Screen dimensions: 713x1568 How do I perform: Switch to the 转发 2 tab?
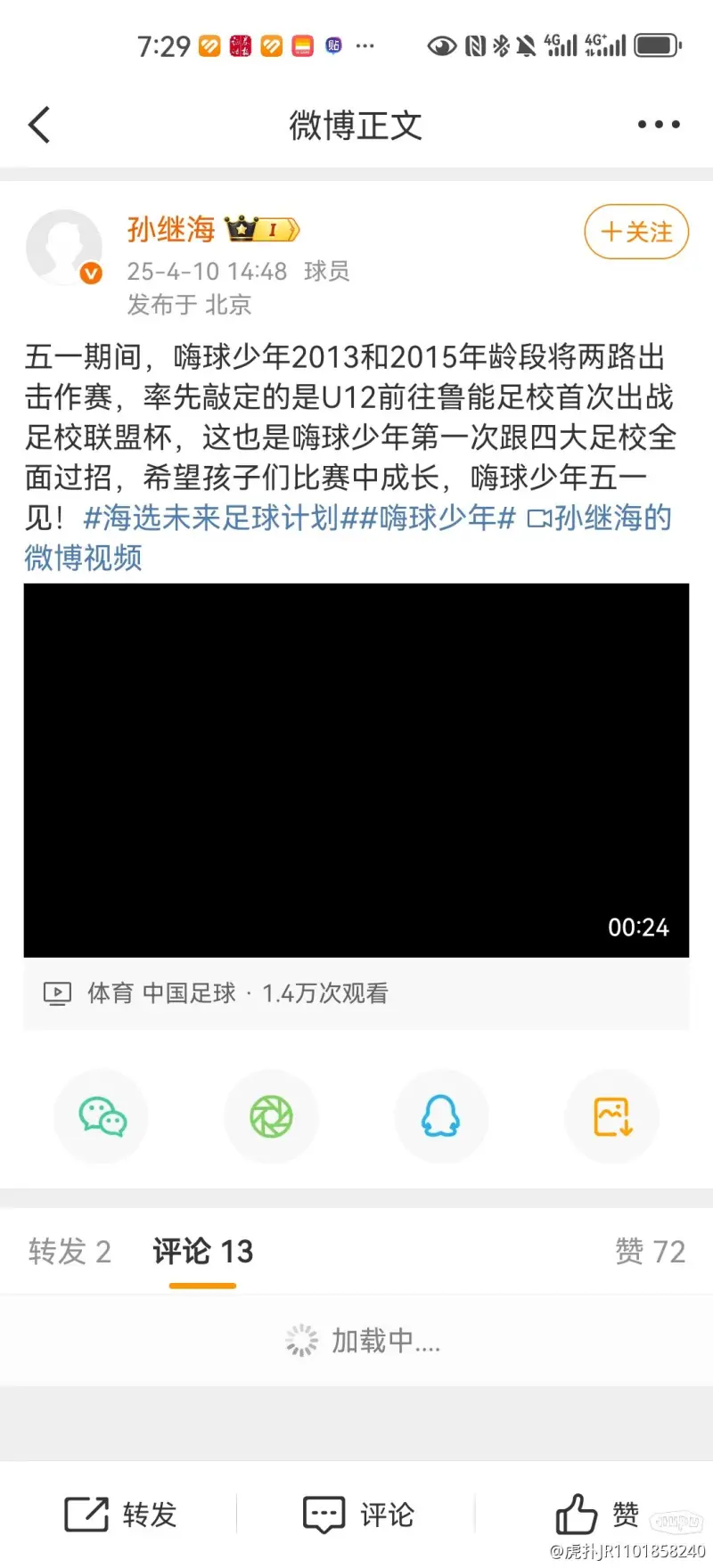(x=70, y=1252)
